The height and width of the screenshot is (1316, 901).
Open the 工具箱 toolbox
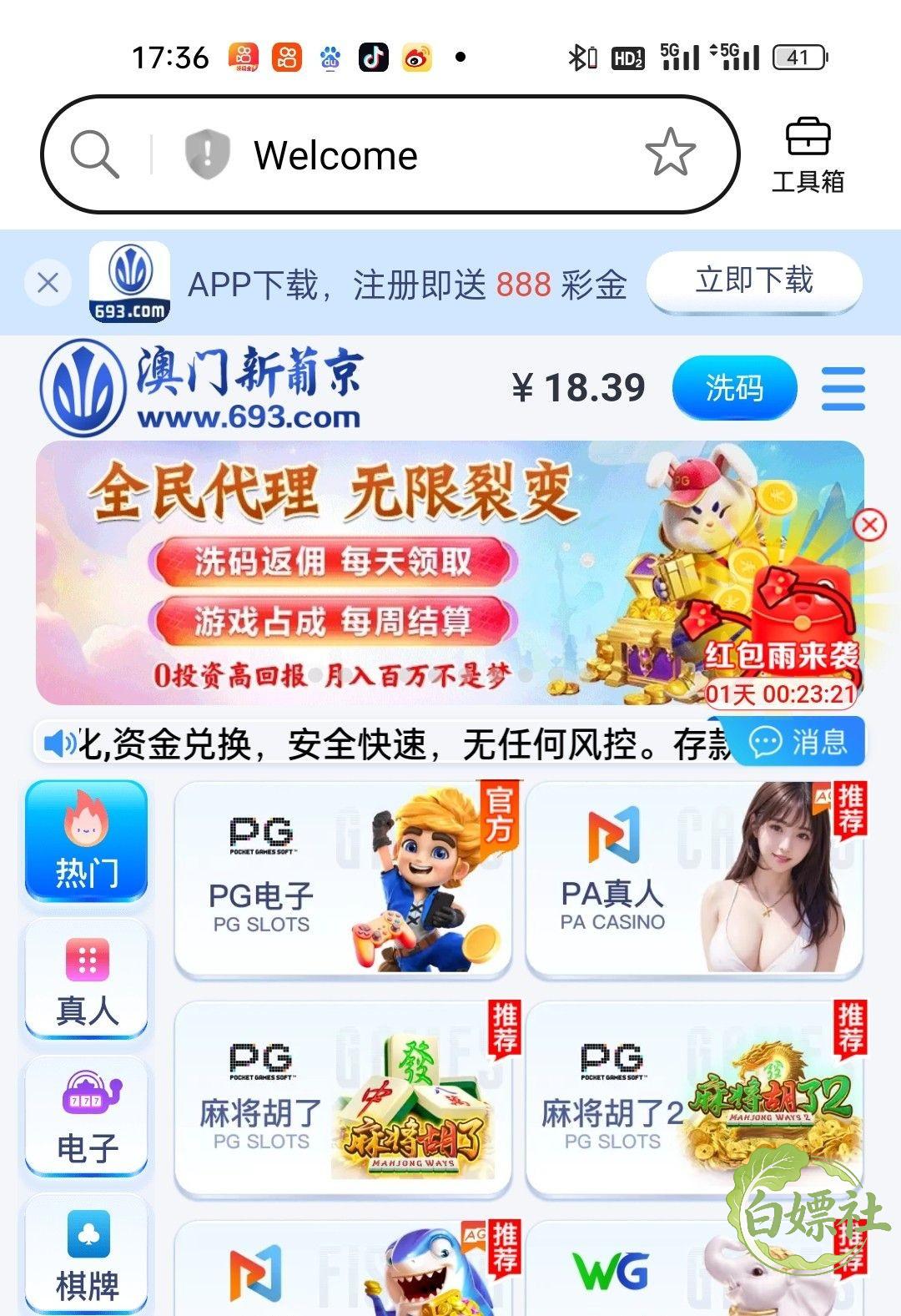(808, 156)
